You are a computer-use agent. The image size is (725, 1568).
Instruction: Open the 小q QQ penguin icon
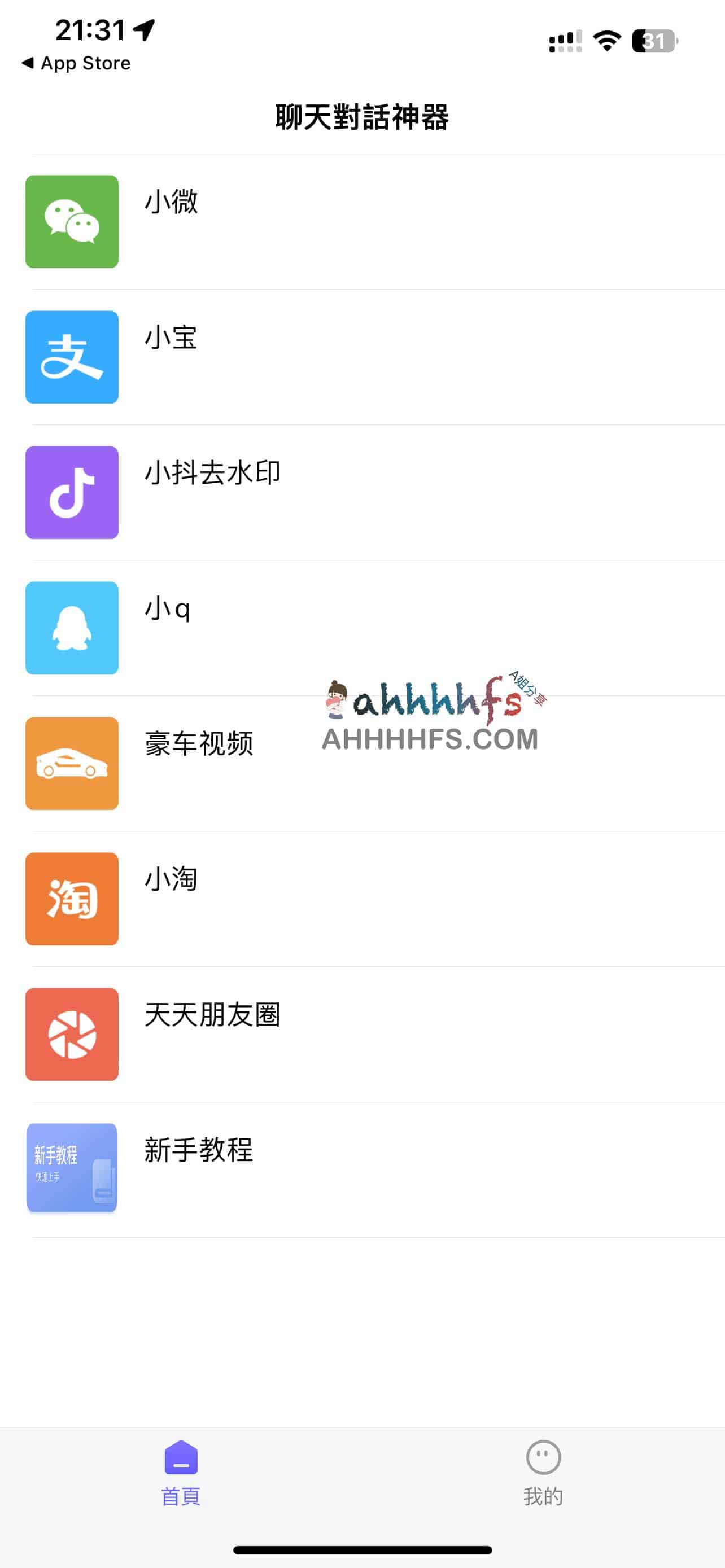[72, 629]
